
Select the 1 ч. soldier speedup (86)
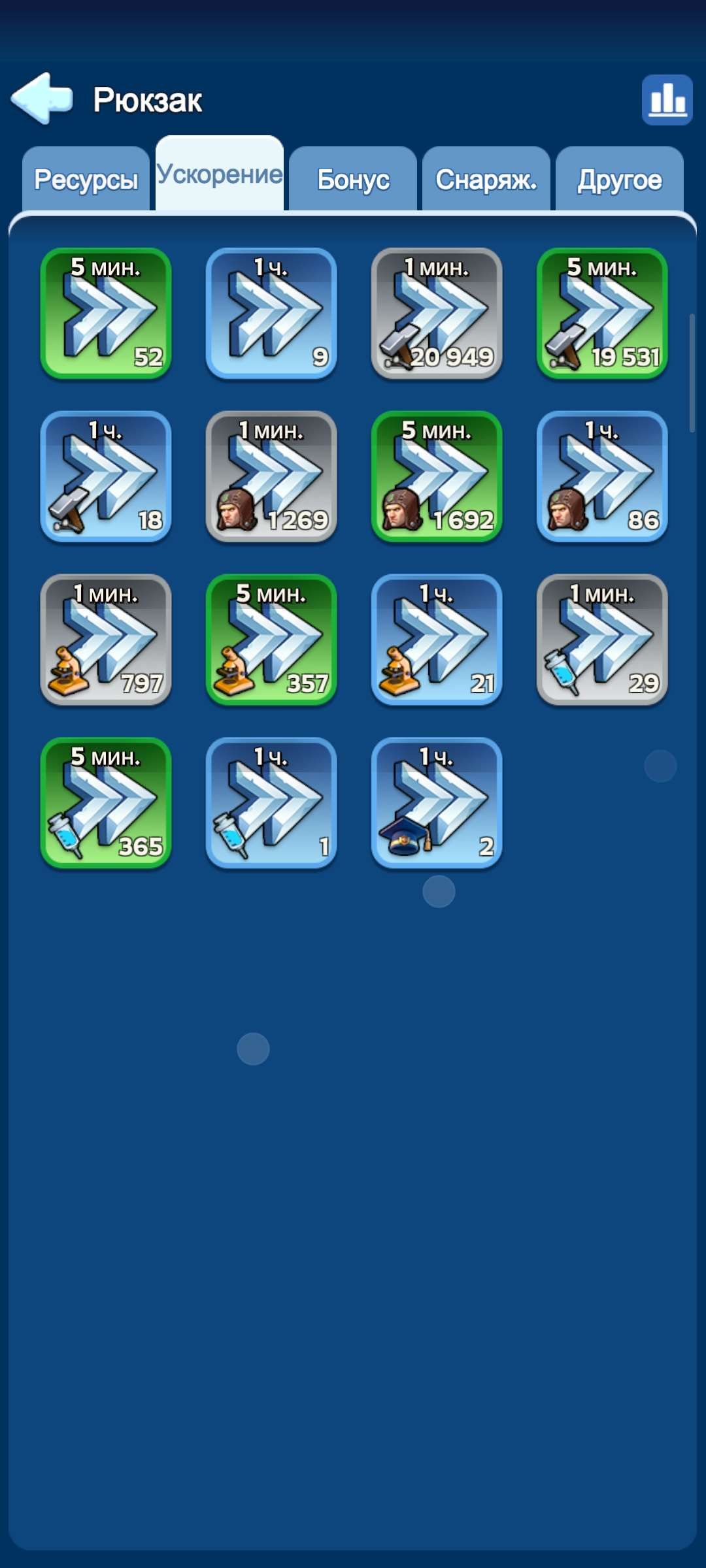coord(602,476)
